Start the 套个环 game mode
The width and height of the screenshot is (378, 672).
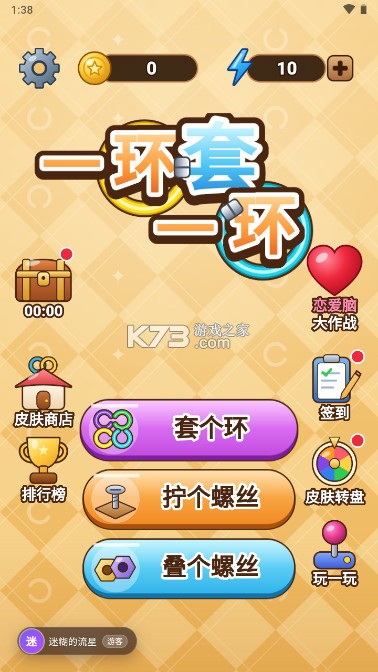click(x=189, y=429)
